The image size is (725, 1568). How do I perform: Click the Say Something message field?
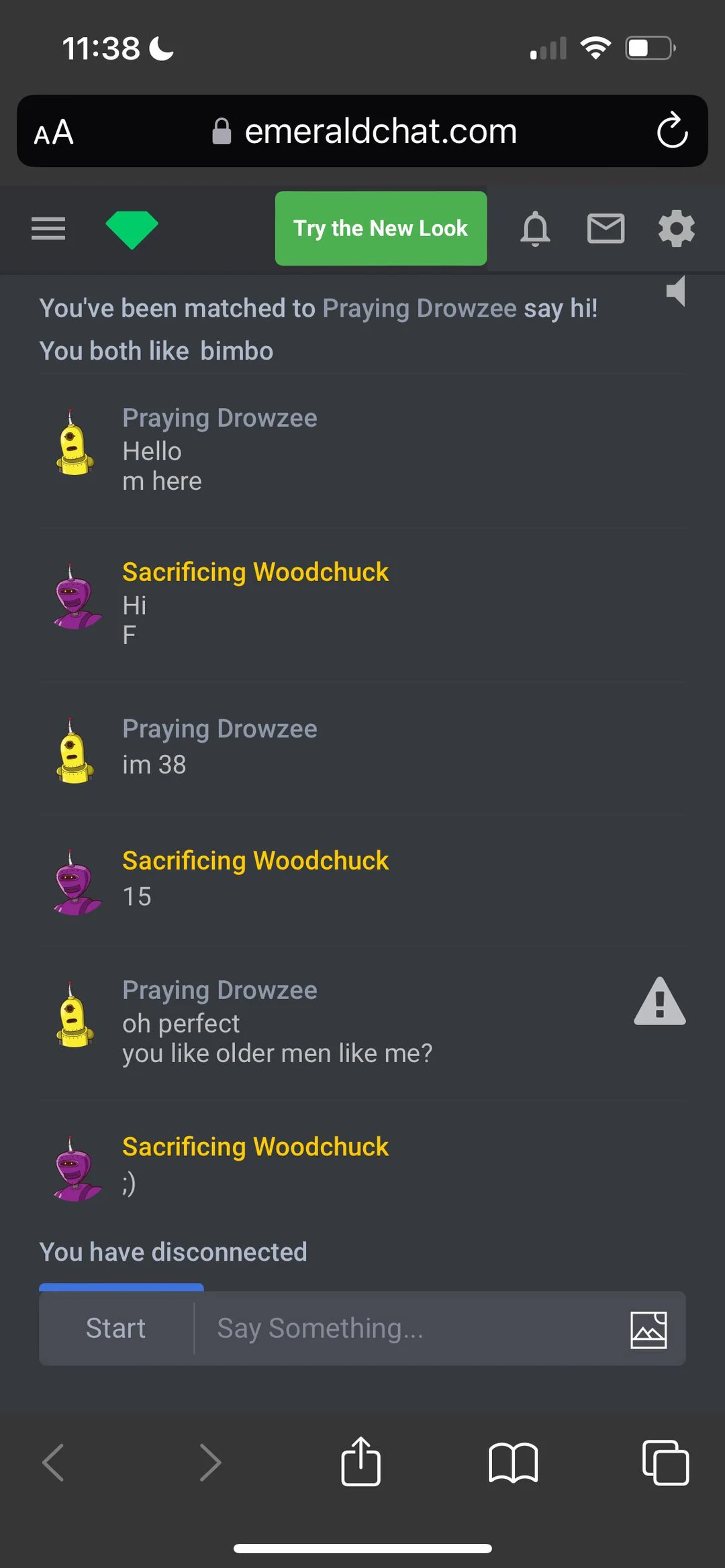[x=403, y=1328]
